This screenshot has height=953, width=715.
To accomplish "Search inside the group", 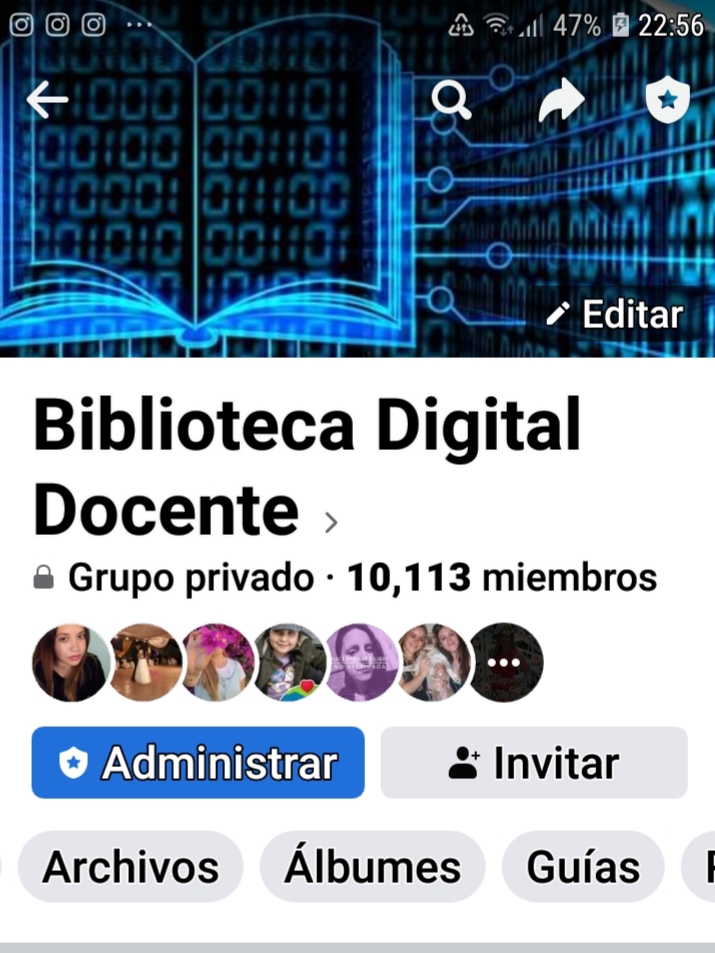I will [x=451, y=100].
